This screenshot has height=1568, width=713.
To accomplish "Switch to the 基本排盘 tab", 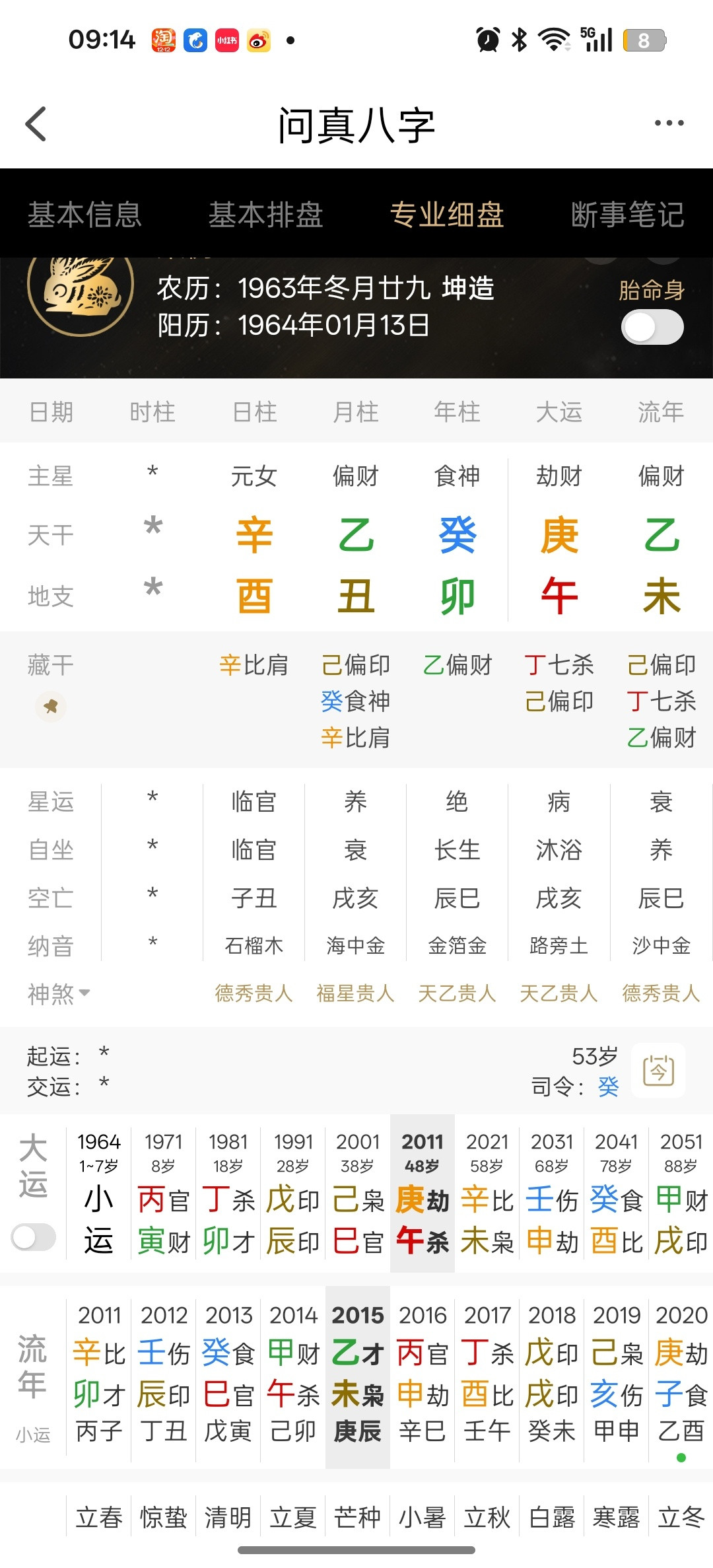I will [x=266, y=214].
